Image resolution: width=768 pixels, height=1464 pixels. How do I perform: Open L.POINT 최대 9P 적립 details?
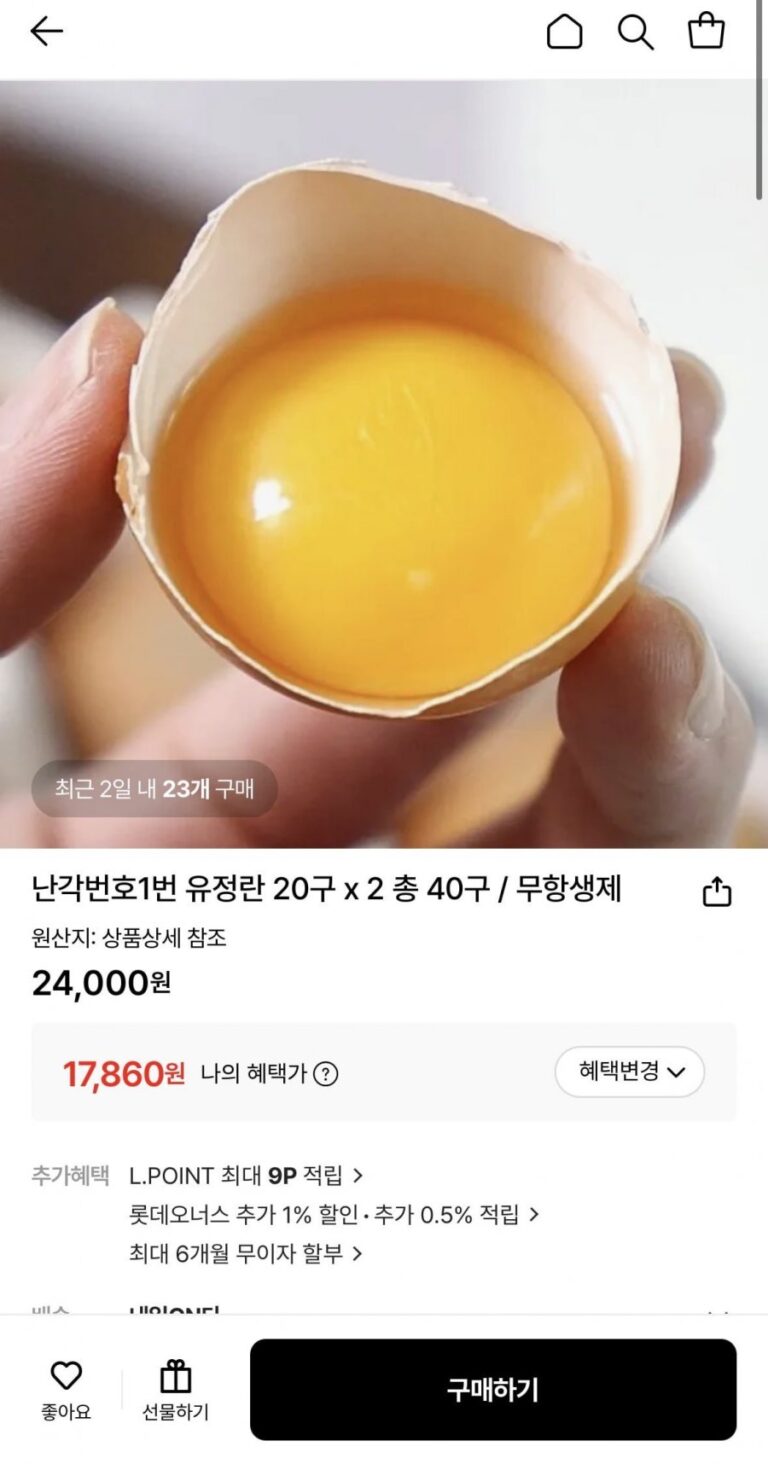tap(246, 1174)
